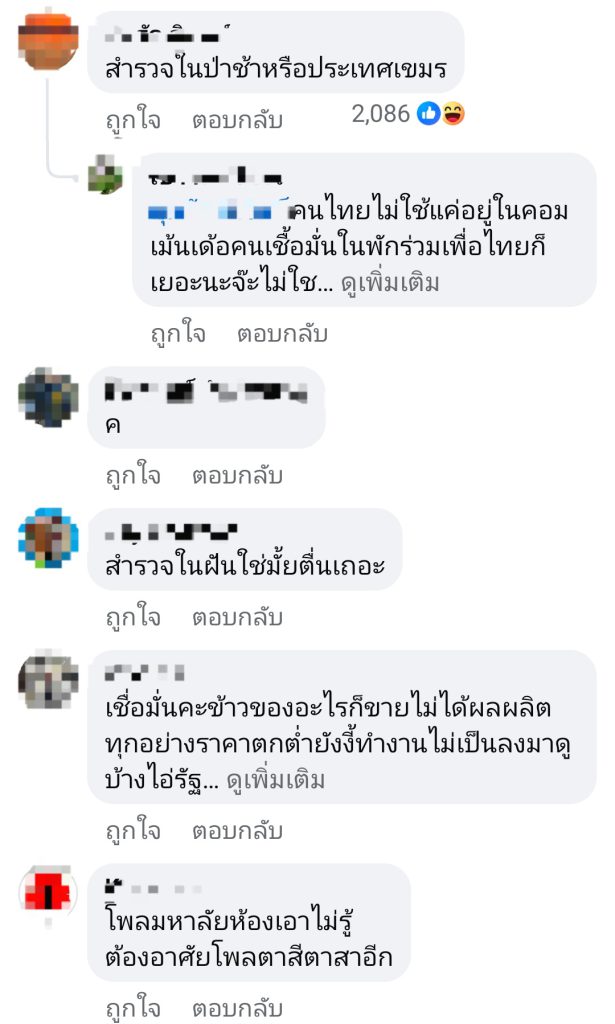Reply to comment 'สำรวจในป่าช้าหรือประเทศเขมร'
Image resolution: width=615 pixels, height=1024 pixels.
click(237, 120)
